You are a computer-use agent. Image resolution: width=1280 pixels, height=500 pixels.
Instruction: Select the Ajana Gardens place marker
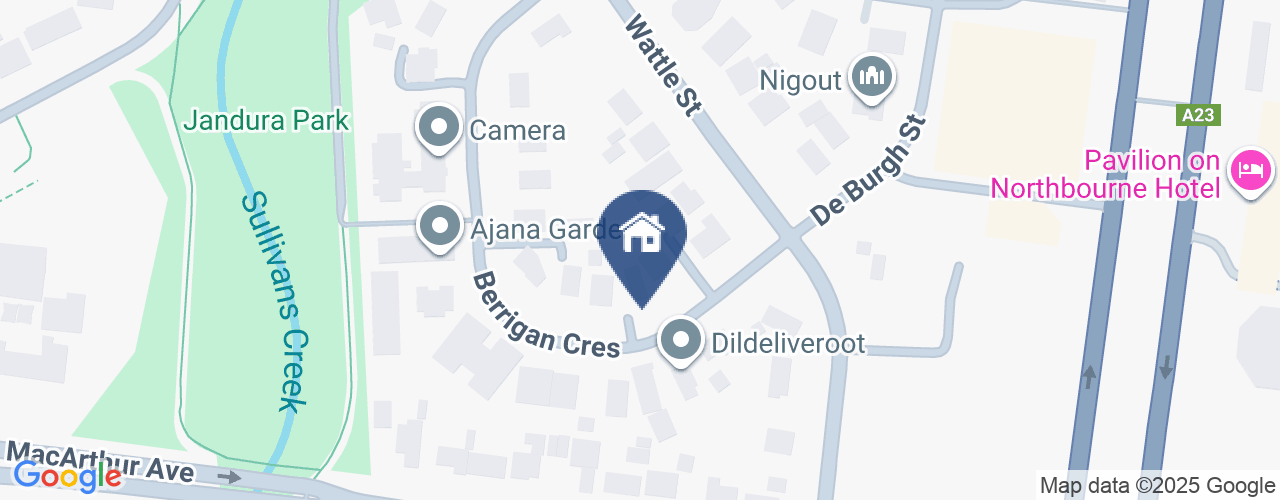(438, 227)
